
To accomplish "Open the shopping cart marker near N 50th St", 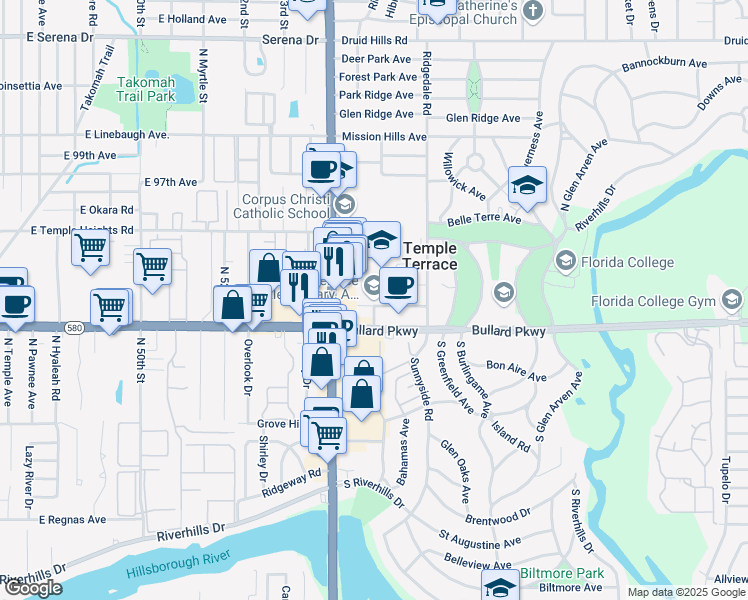I will (x=152, y=267).
